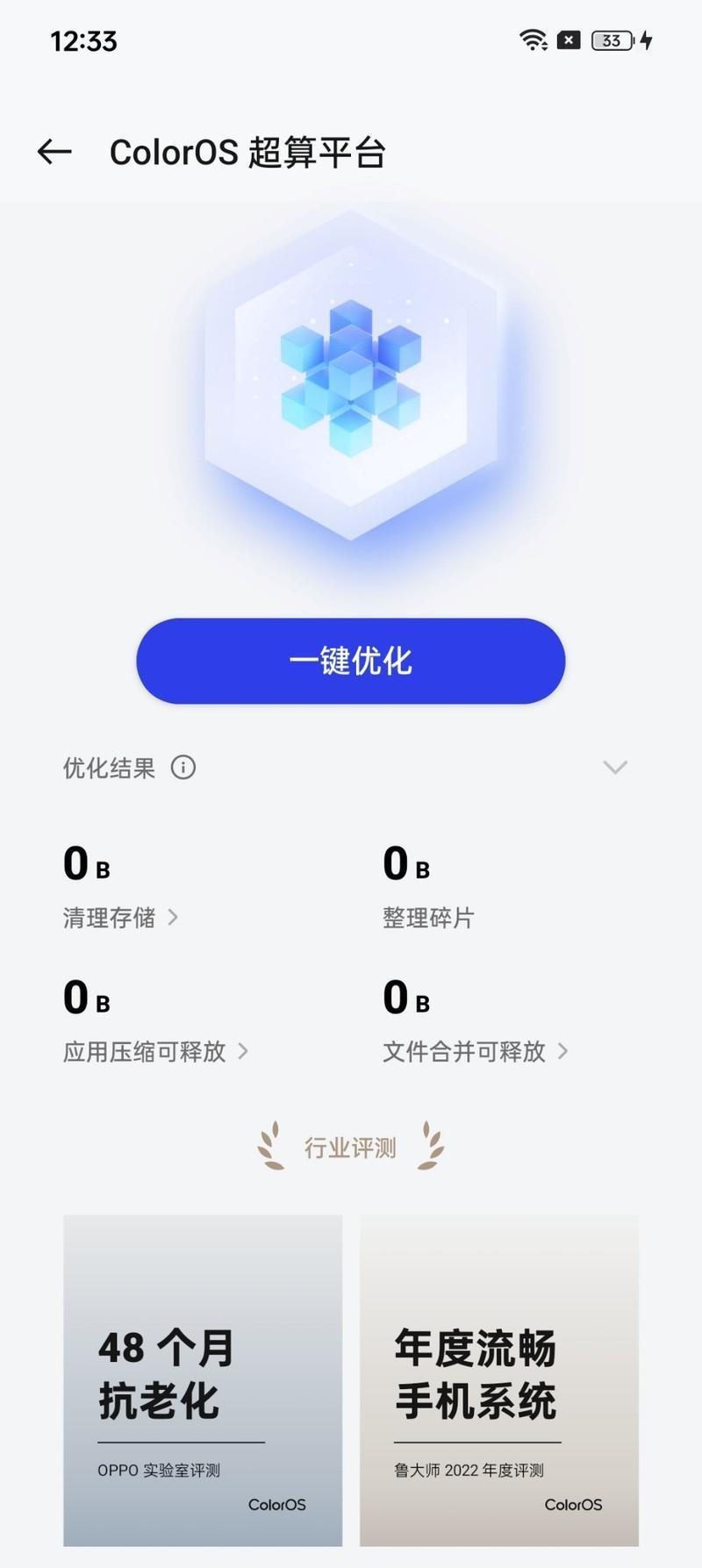Screen dimensions: 702x1568
Task: Open the 48 个月抗老化 evaluation card
Action: [x=202, y=1378]
